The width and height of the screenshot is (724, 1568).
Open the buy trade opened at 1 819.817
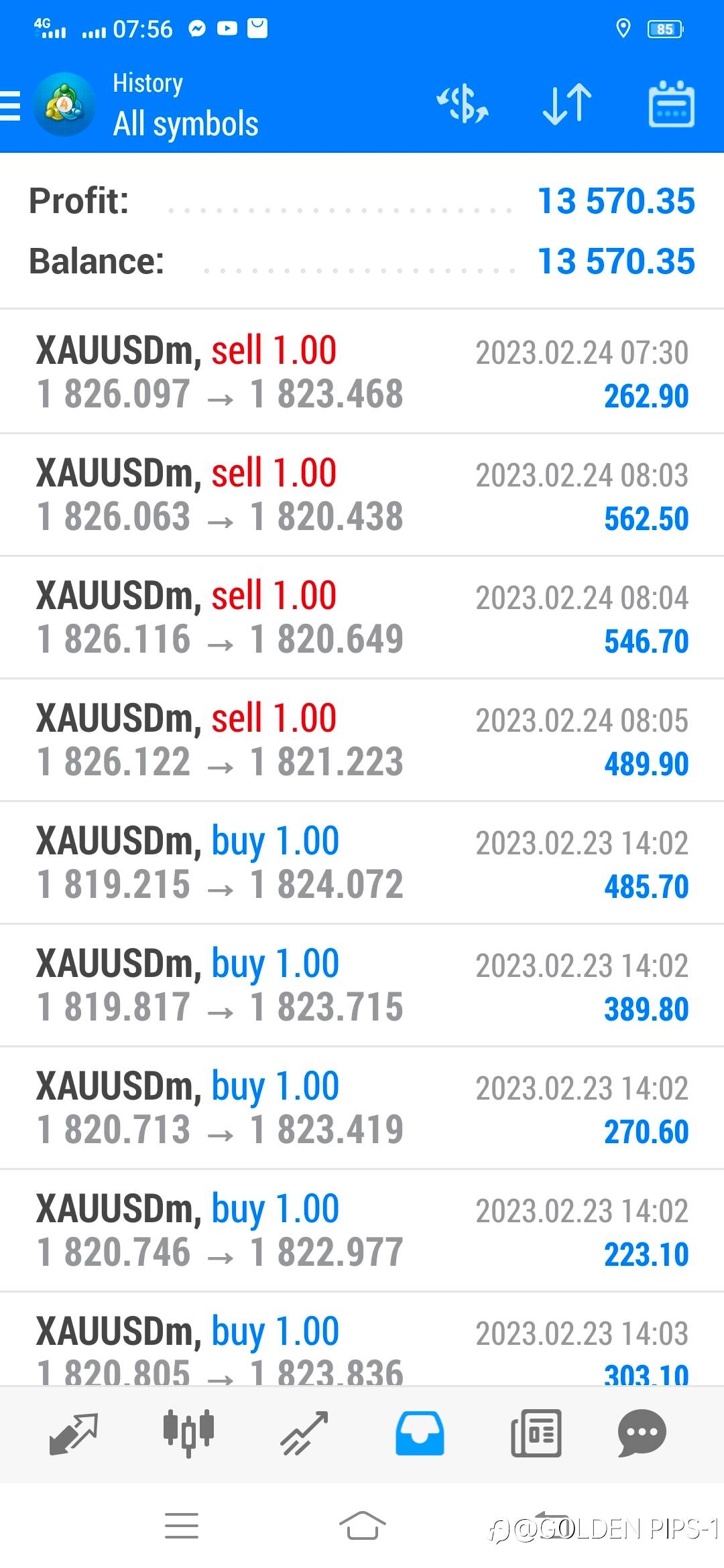click(362, 985)
